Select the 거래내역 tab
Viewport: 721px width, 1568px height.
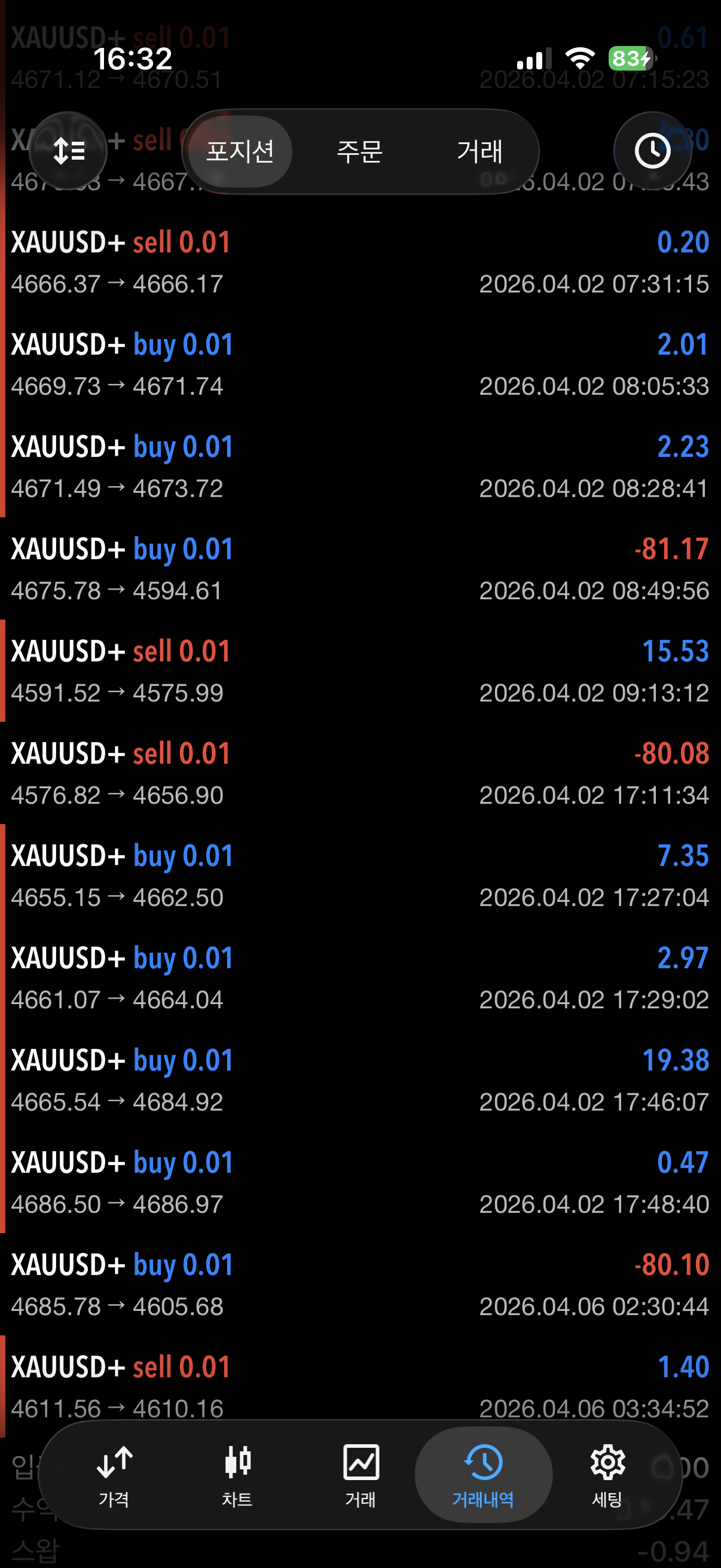(483, 1475)
